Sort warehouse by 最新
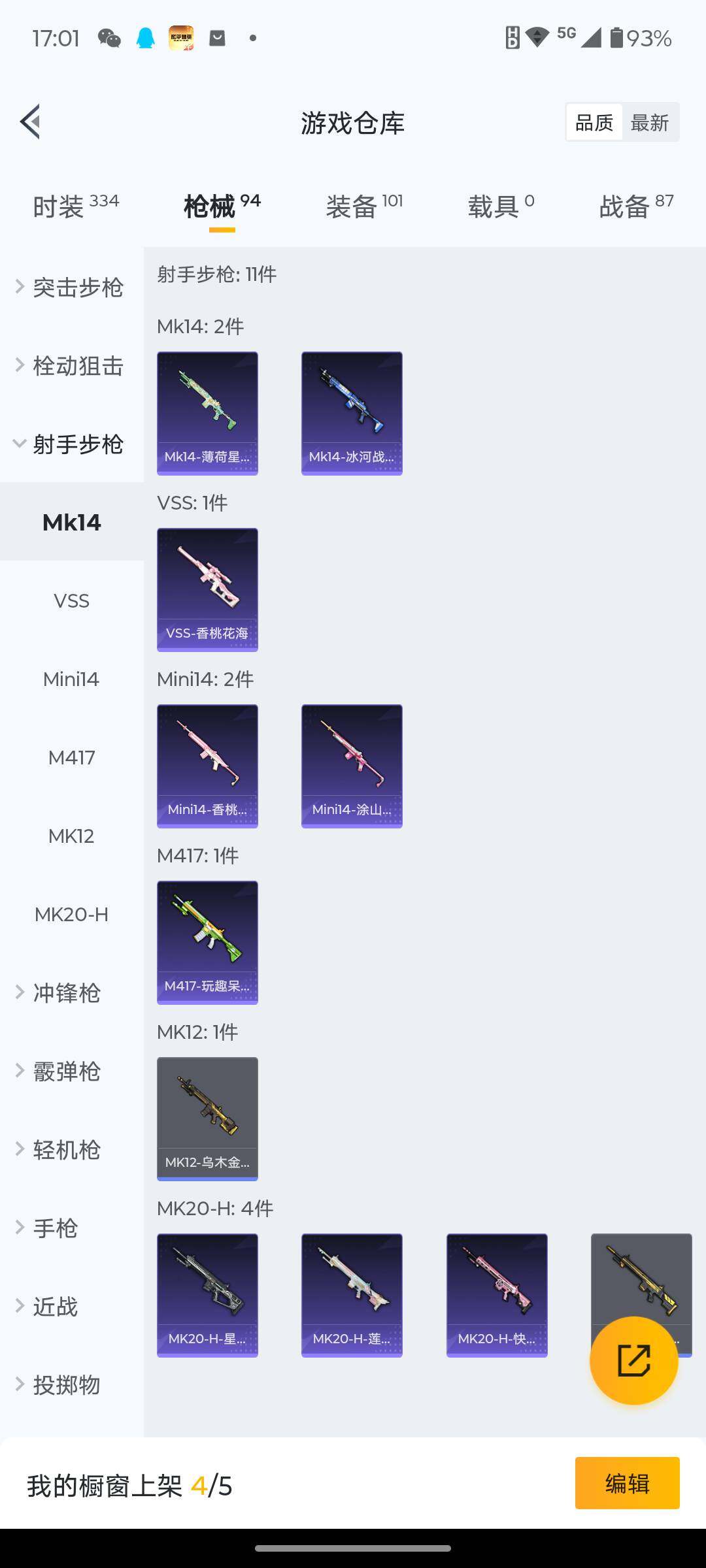 pyautogui.click(x=649, y=122)
